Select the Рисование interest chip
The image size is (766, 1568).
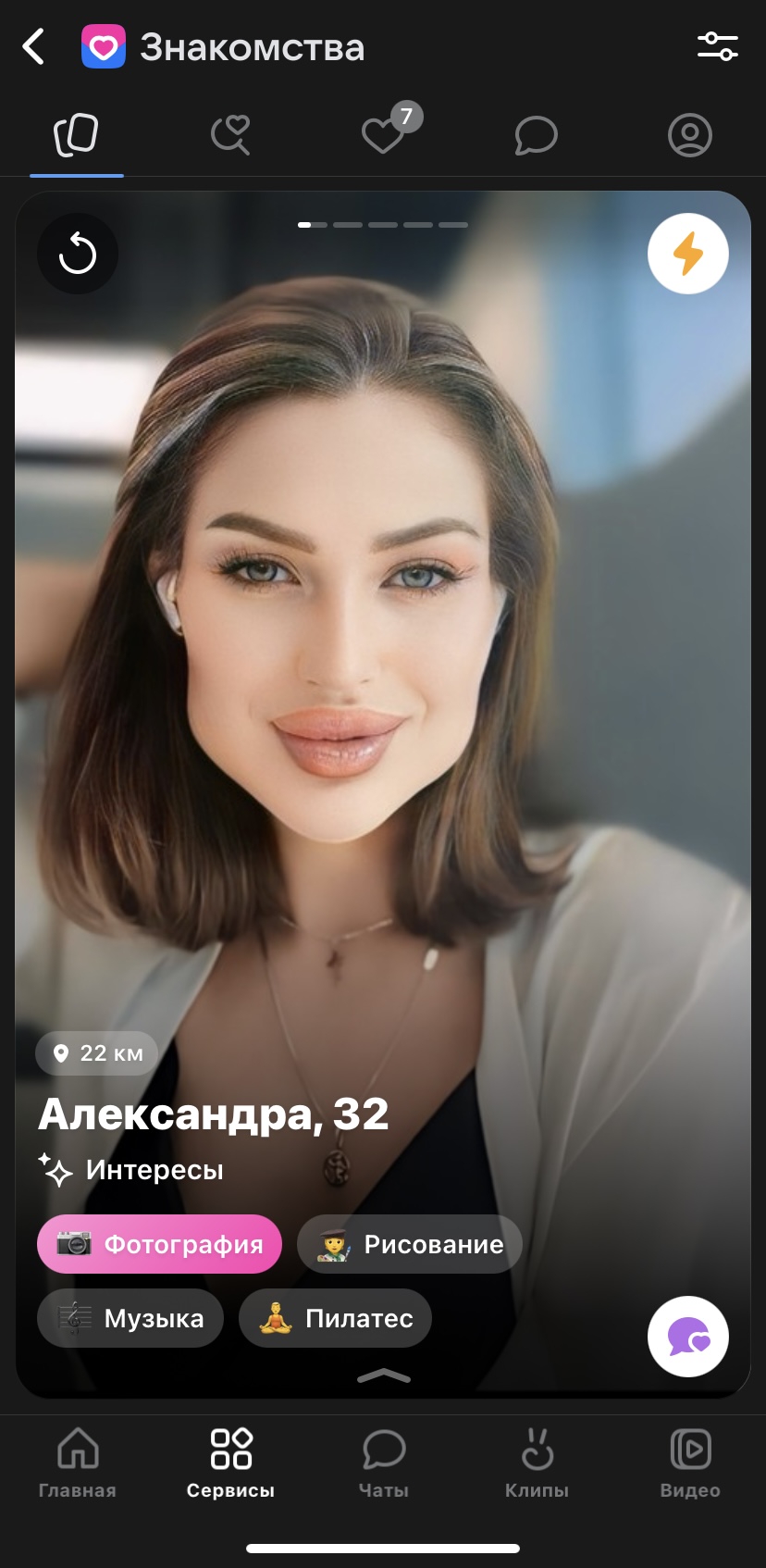pos(410,1244)
